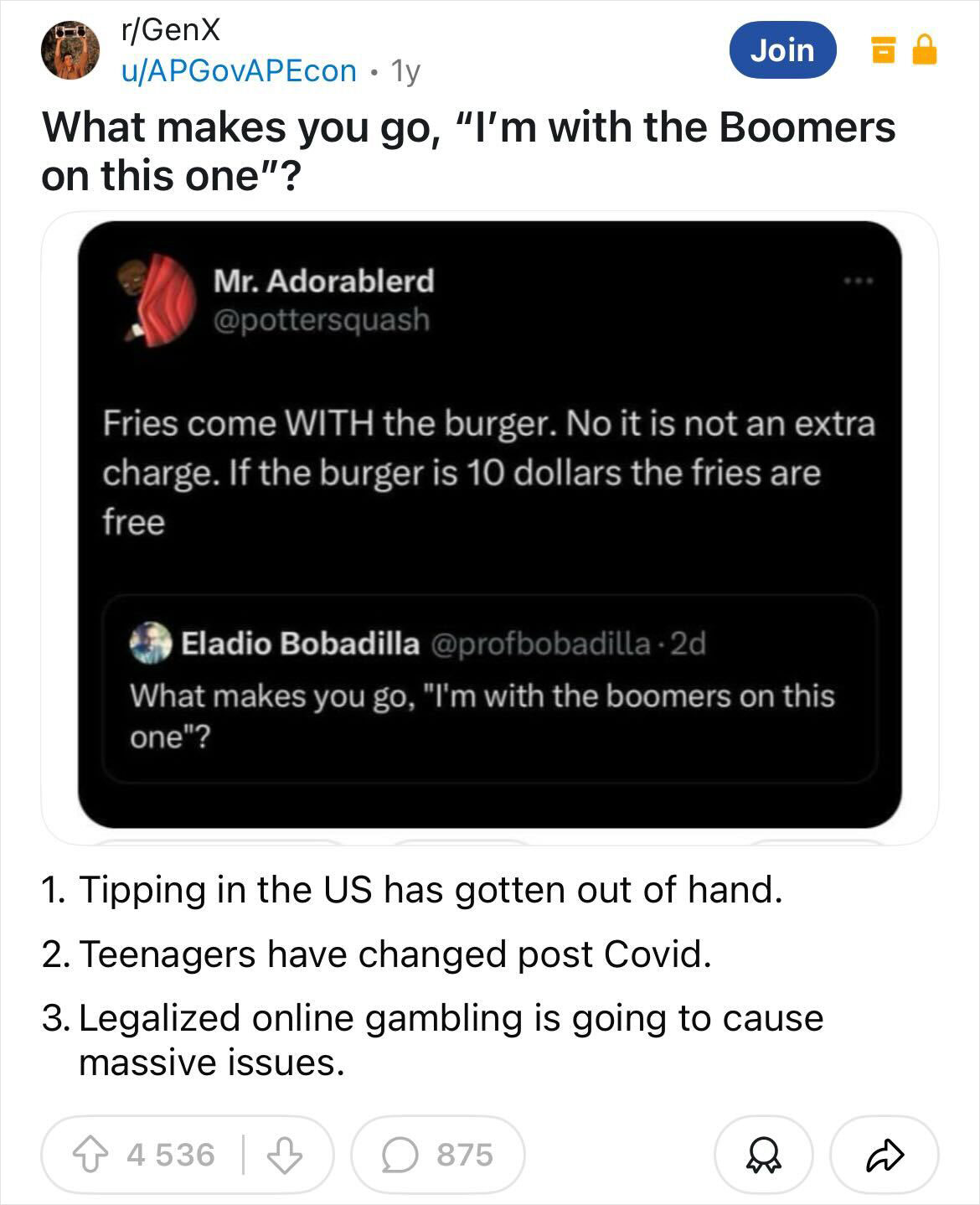The width and height of the screenshot is (980, 1205).
Task: Join the r/GenX community
Action: (x=781, y=50)
